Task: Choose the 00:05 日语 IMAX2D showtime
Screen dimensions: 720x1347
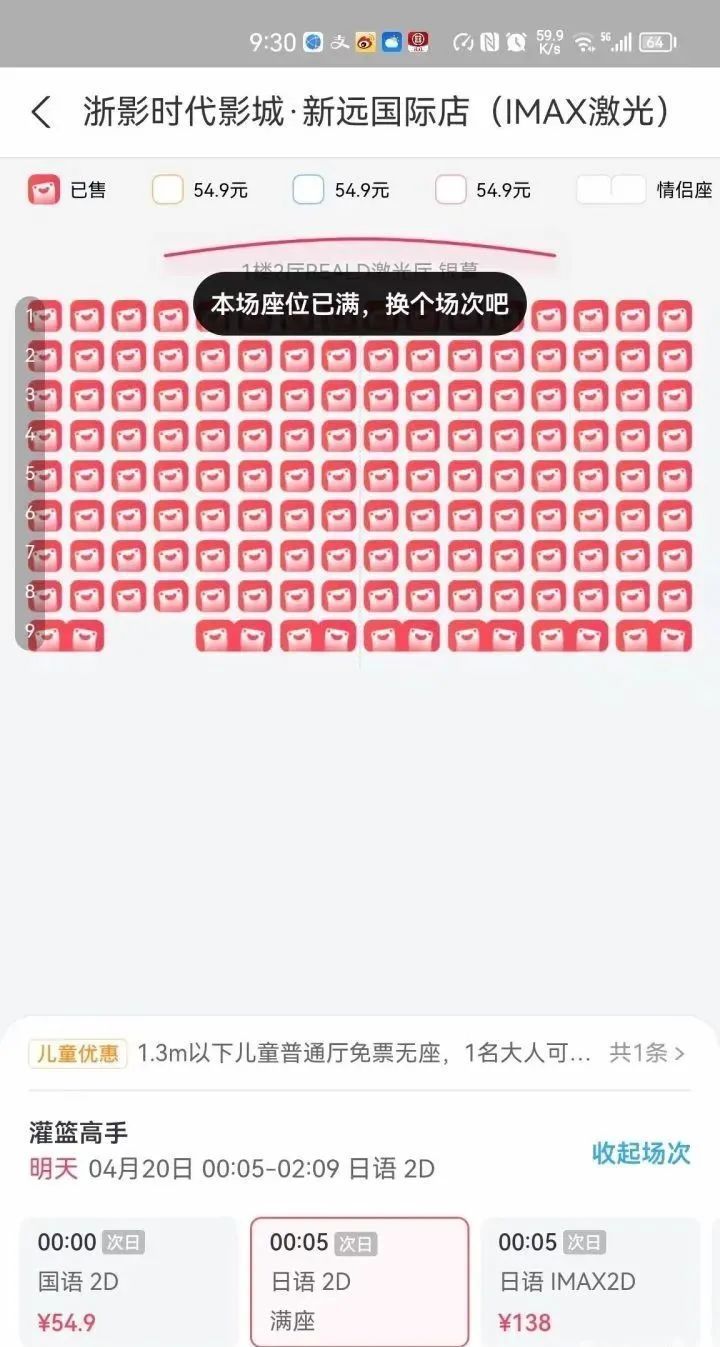Action: click(x=590, y=1281)
